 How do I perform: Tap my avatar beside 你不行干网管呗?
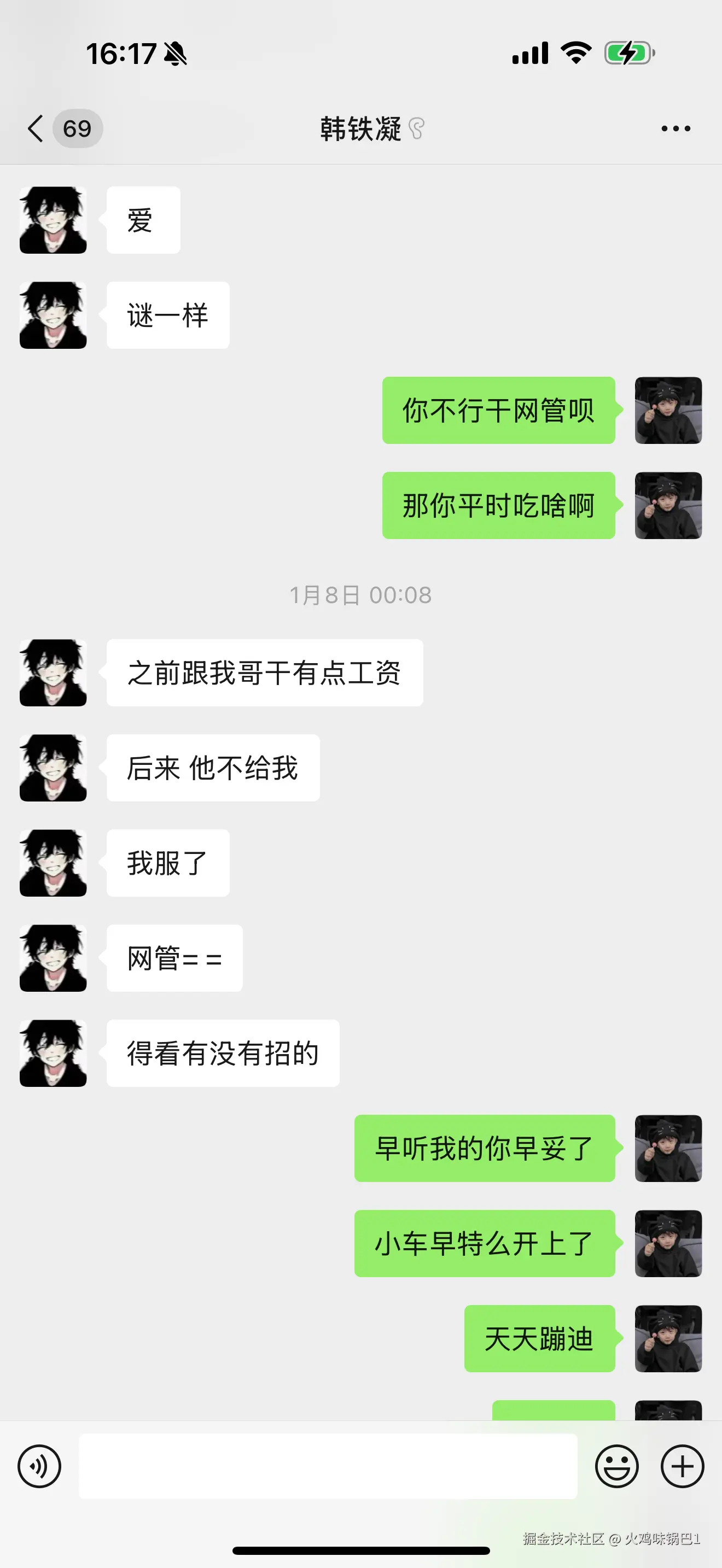click(x=668, y=410)
